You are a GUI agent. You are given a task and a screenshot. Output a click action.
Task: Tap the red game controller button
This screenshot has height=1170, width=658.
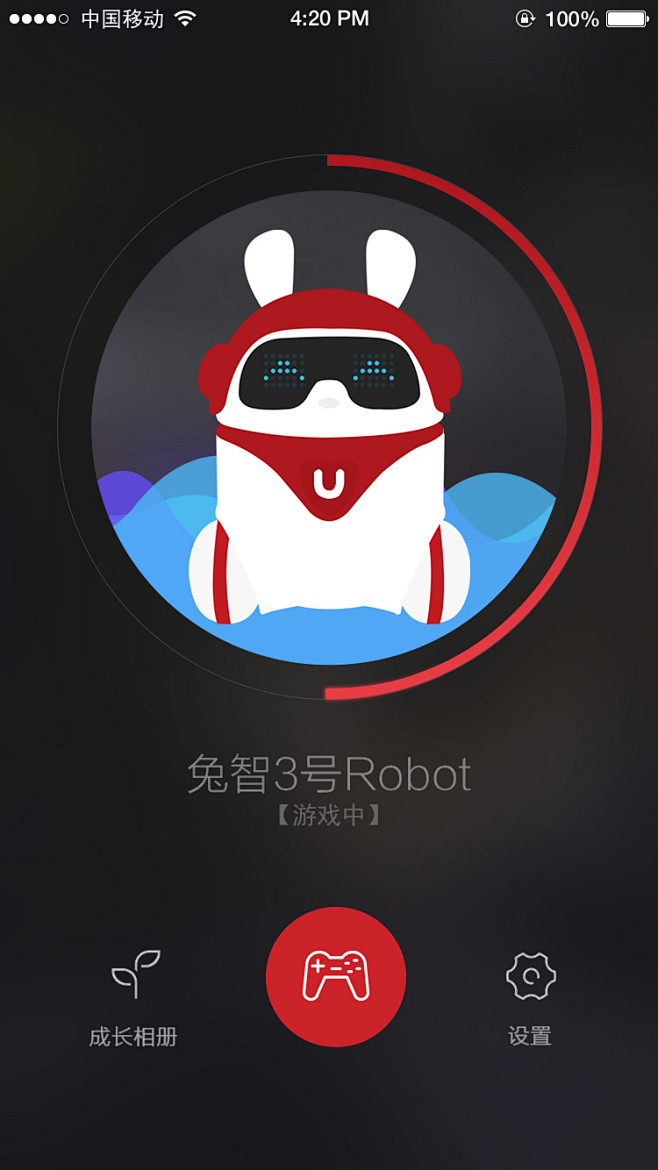[336, 977]
